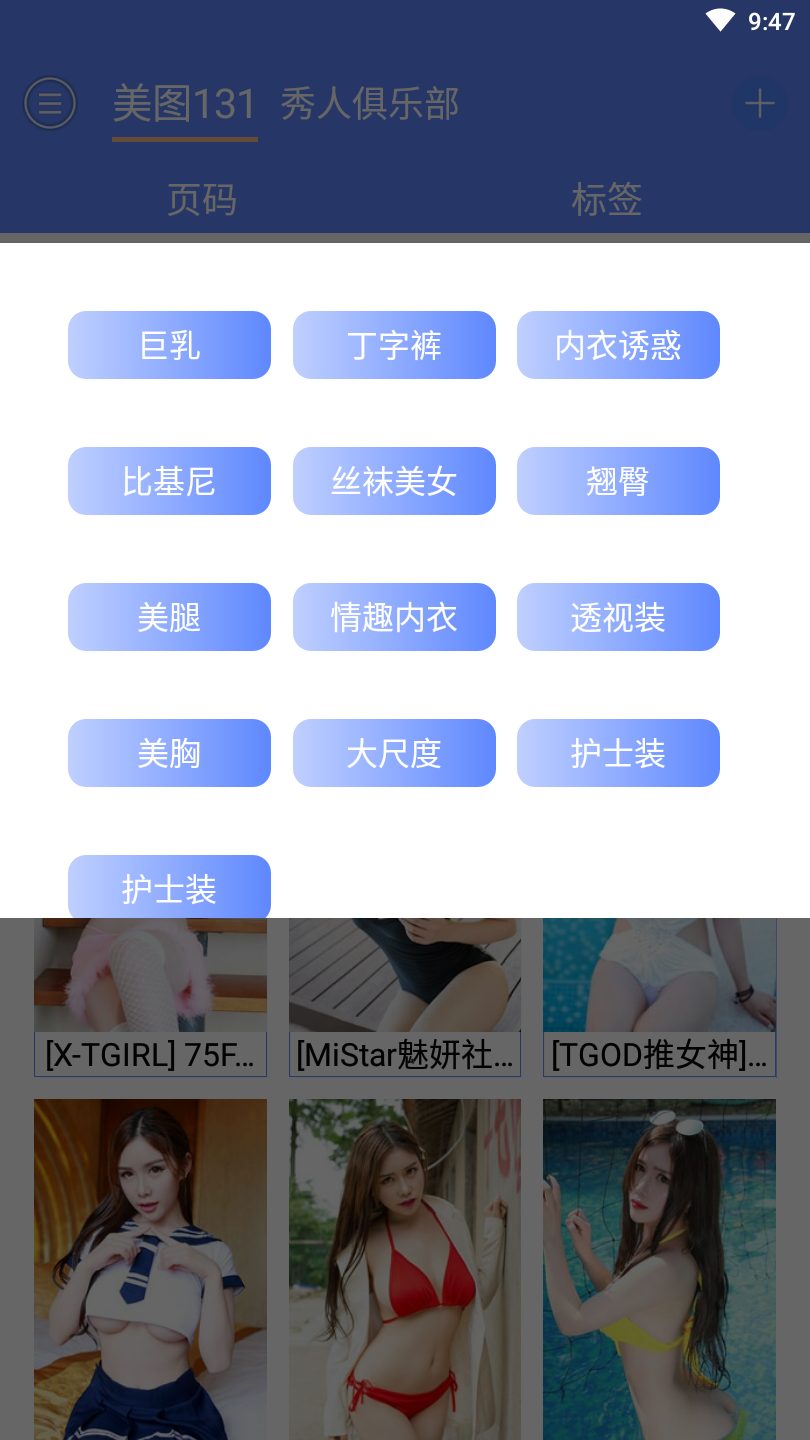Select the 丝袜美女 tag

[x=394, y=481]
